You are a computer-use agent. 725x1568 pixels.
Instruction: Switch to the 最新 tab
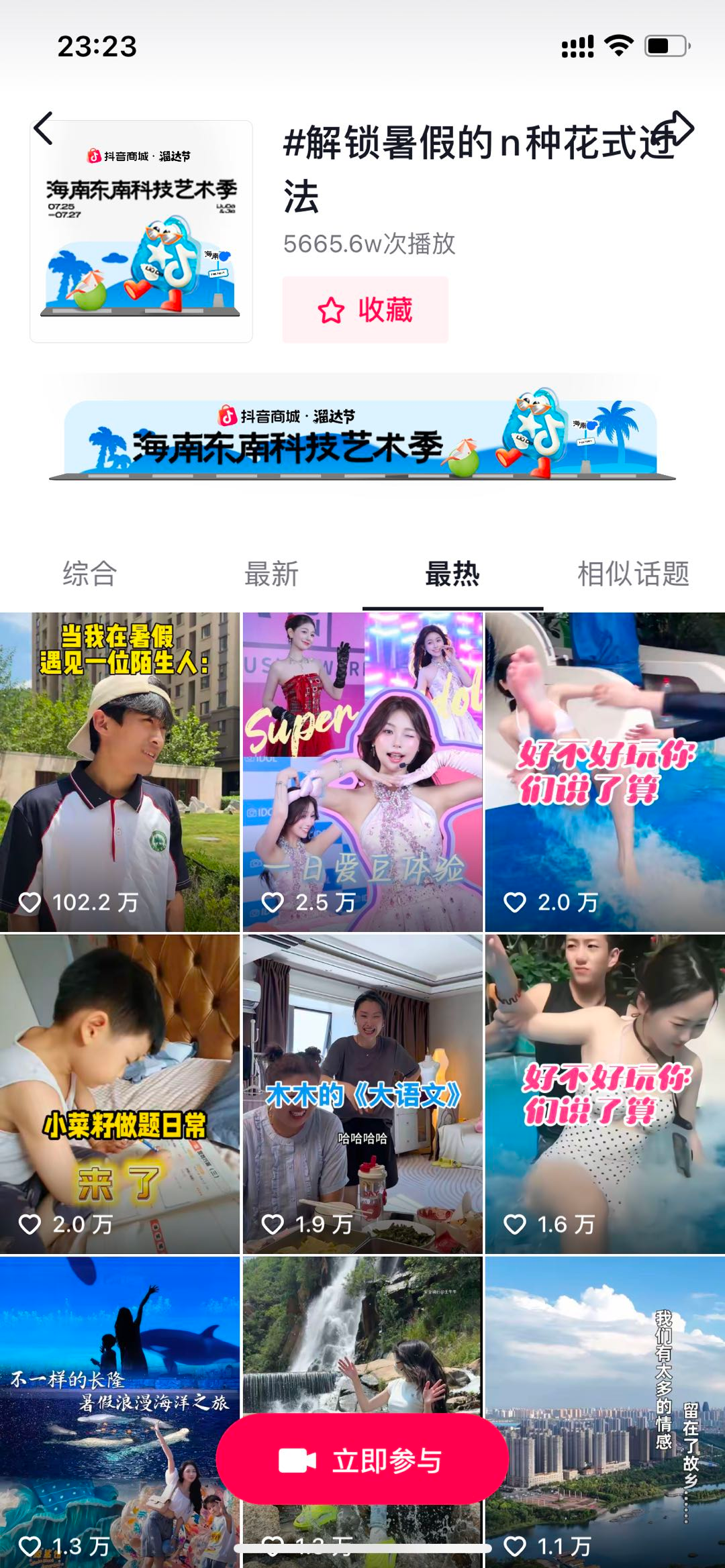[271, 574]
